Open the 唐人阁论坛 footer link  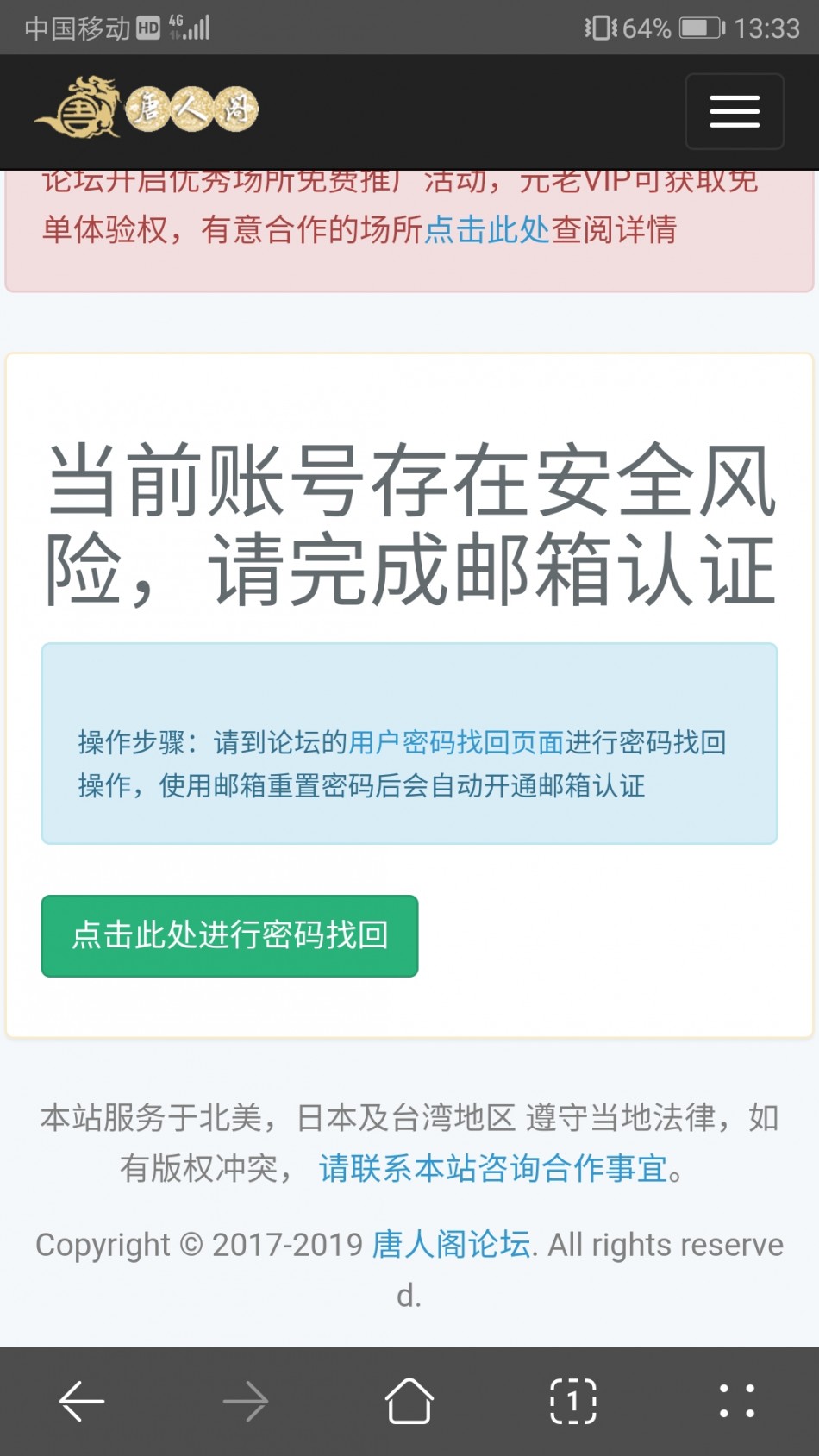click(x=451, y=1245)
